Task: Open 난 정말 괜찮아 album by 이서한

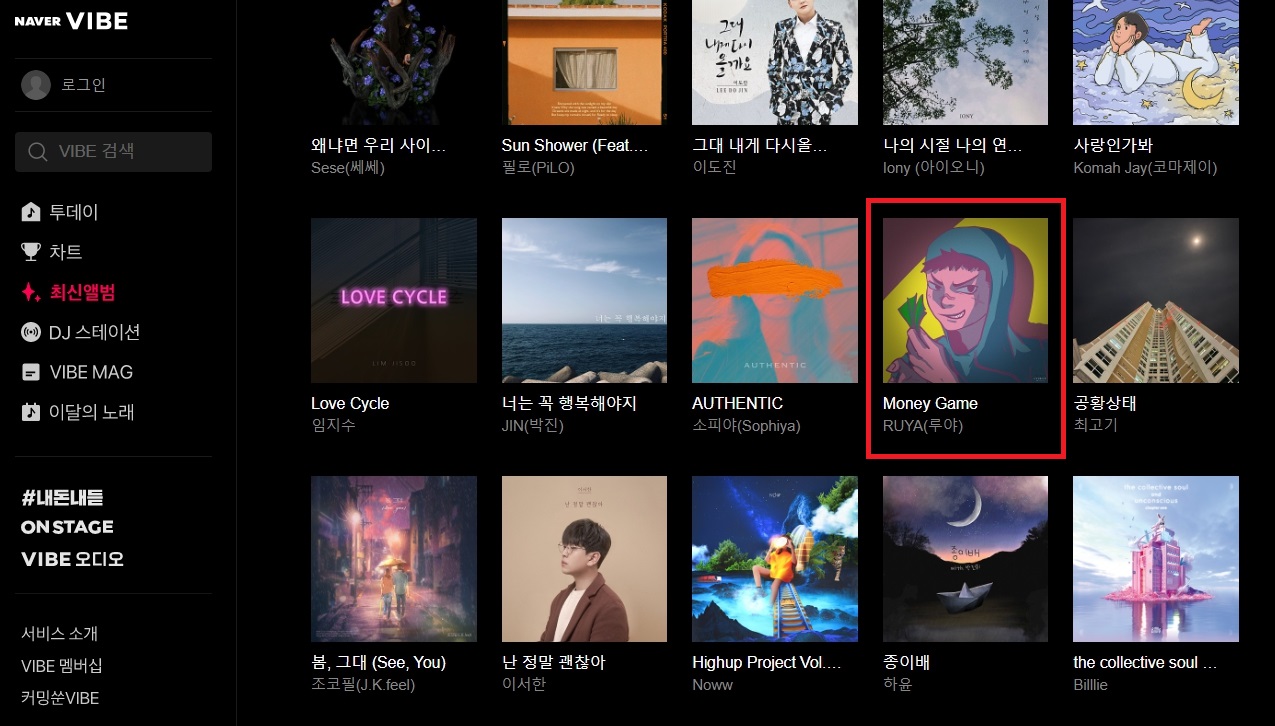Action: pos(584,558)
